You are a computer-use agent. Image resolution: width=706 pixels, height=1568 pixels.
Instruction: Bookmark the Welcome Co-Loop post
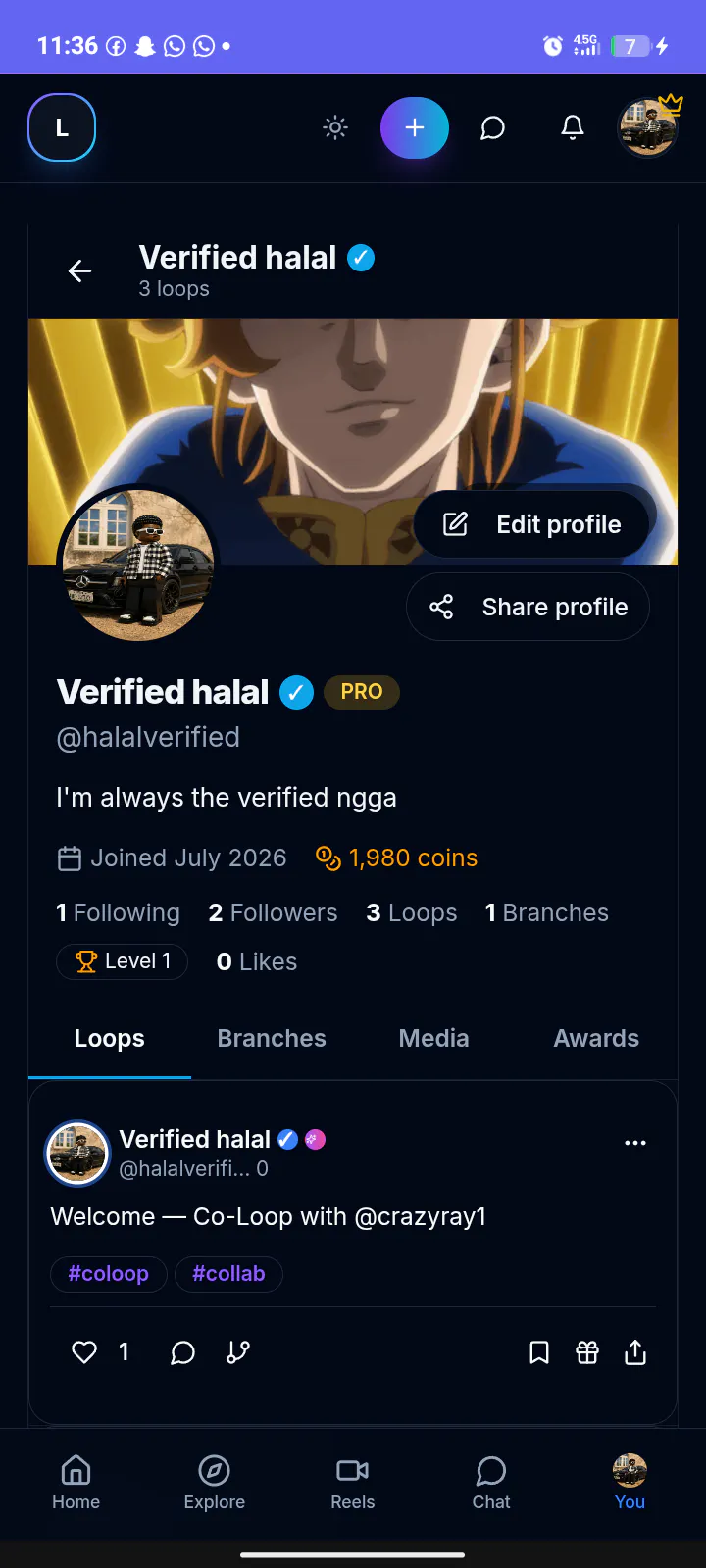(x=538, y=1352)
